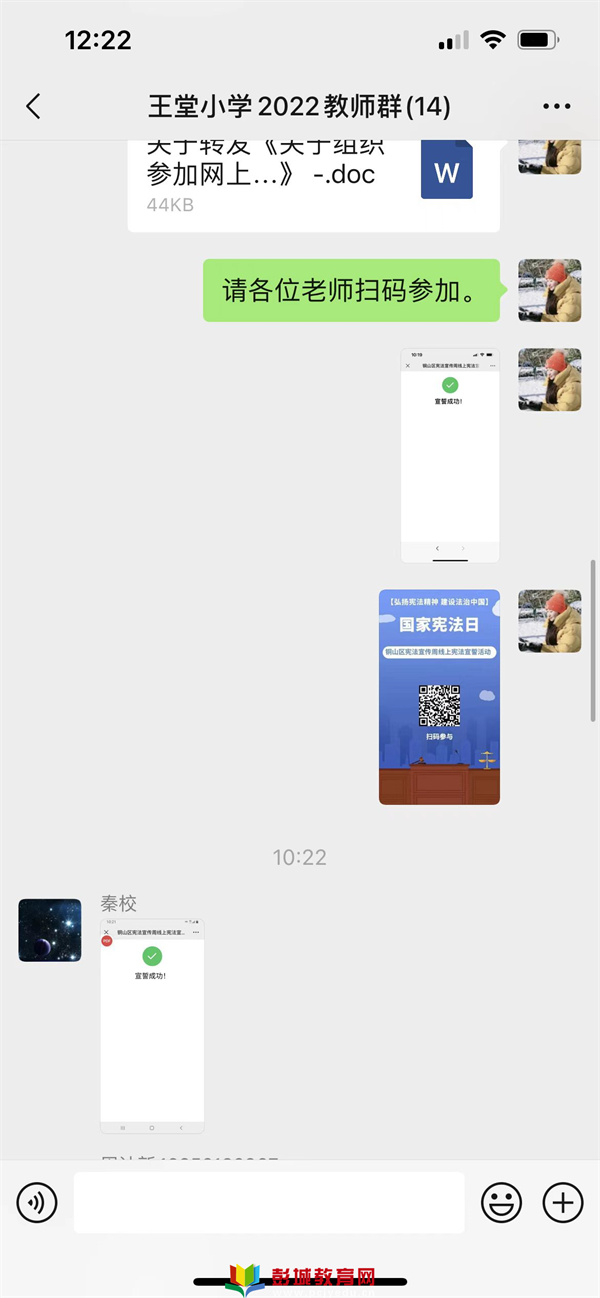The image size is (600, 1298).
Task: Open the group chat's three-dot menu
Action: pos(556,106)
